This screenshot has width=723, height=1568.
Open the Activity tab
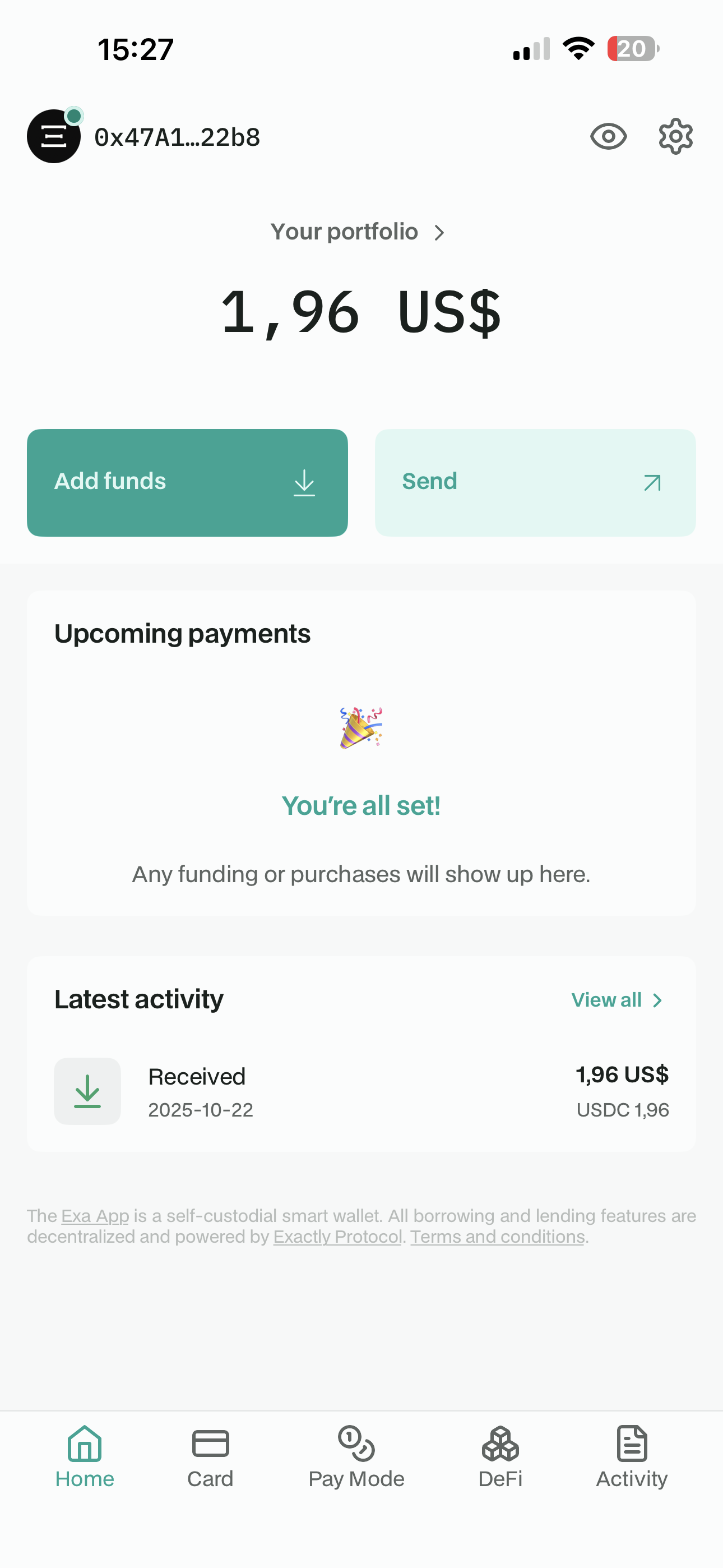(632, 1457)
